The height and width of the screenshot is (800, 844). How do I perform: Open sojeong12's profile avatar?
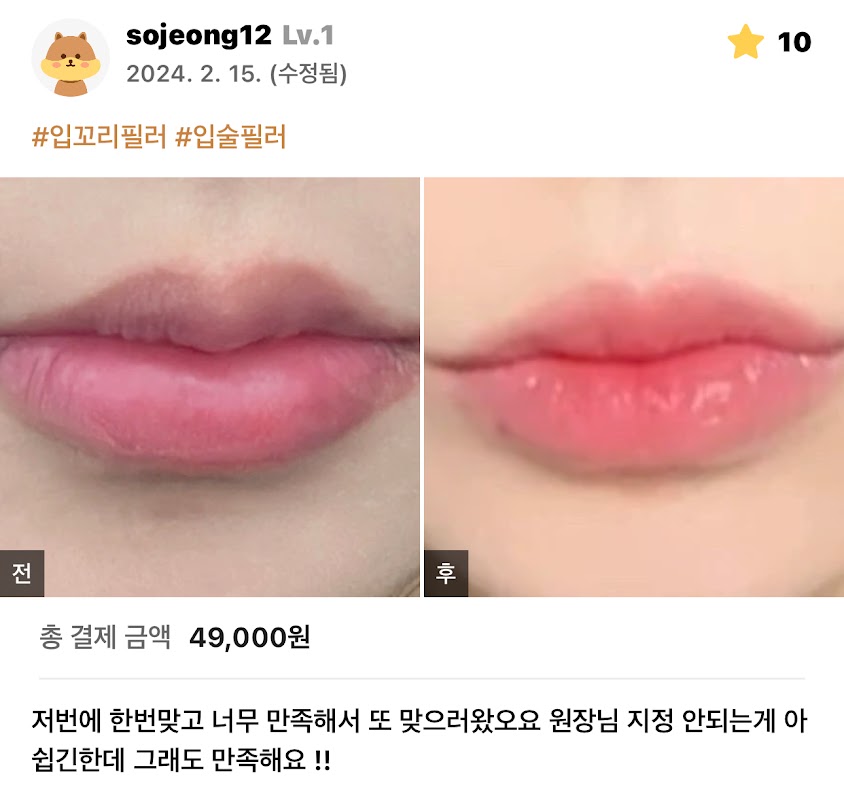point(70,57)
